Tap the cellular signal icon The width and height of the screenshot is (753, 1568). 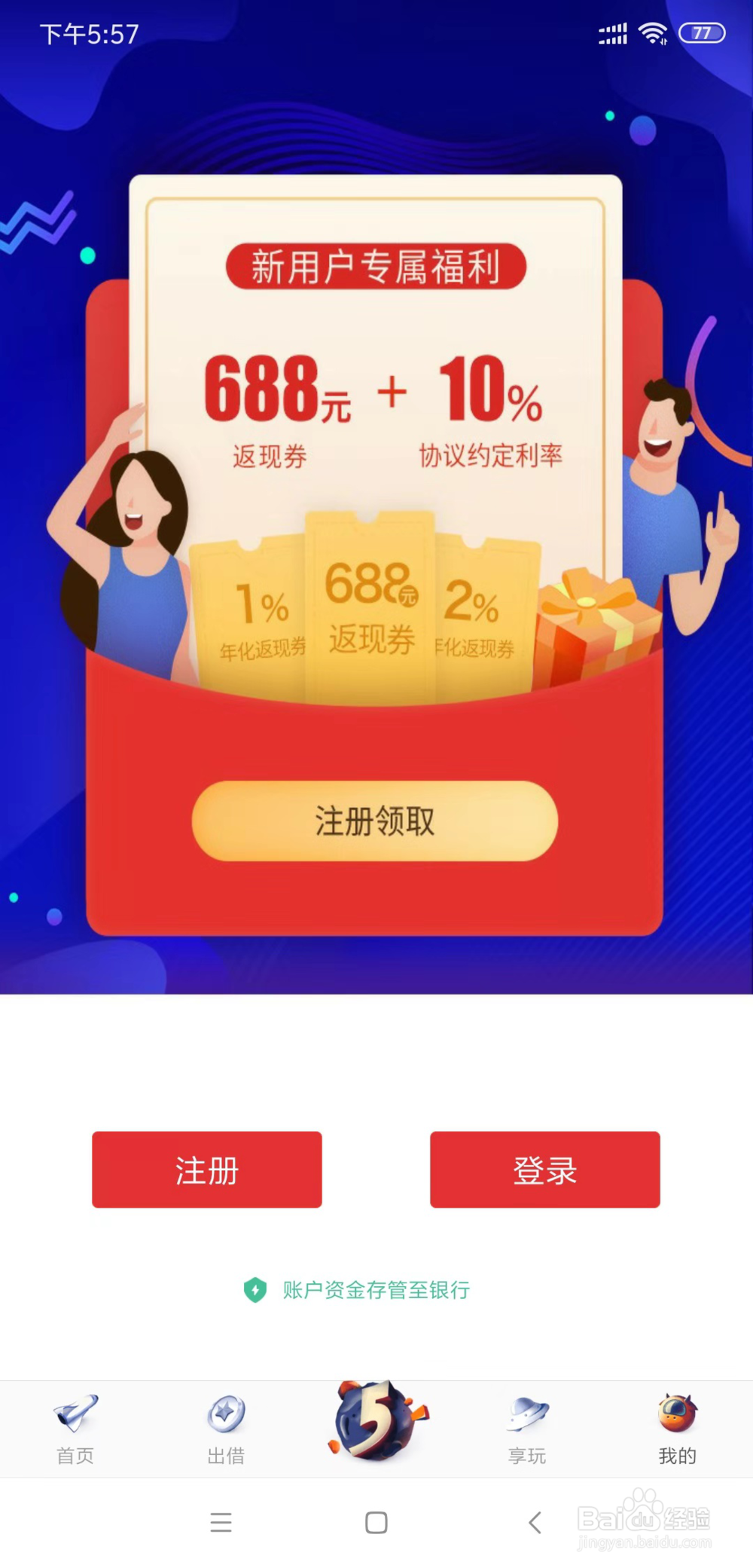[x=611, y=32]
